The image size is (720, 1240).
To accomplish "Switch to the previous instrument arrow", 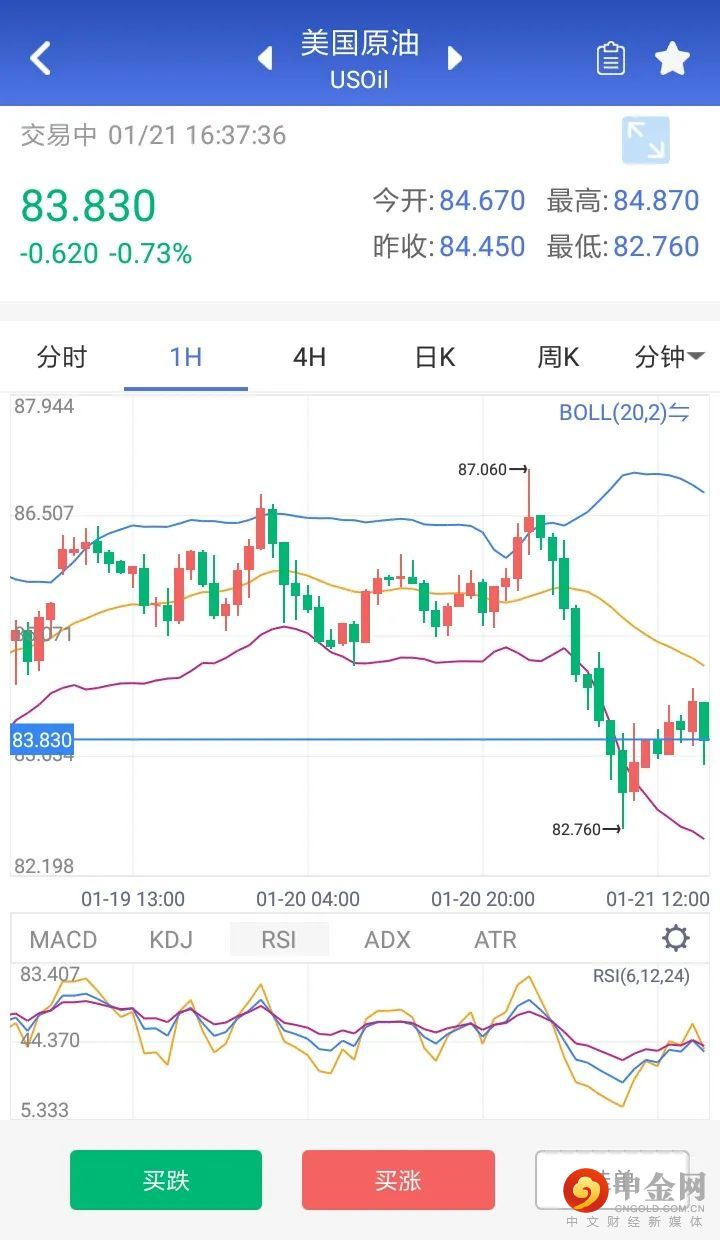I will coord(265,58).
